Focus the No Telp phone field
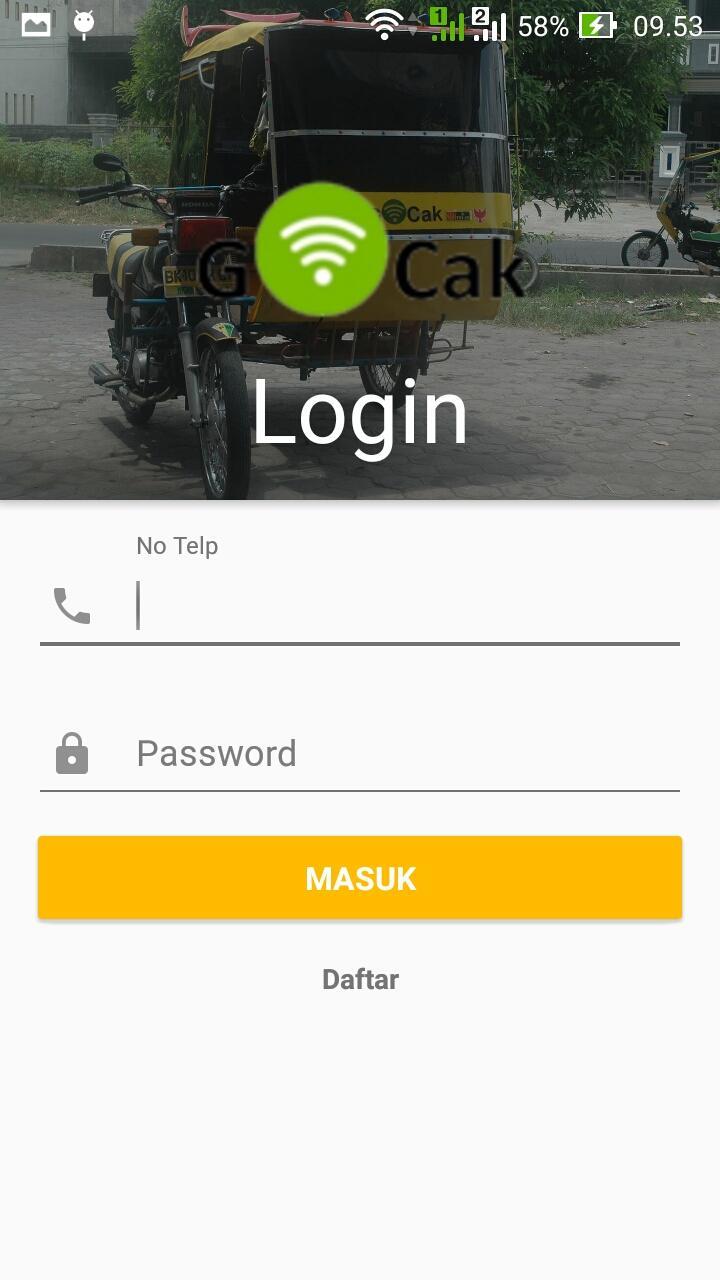Screen dimensions: 720x1280 (405, 606)
